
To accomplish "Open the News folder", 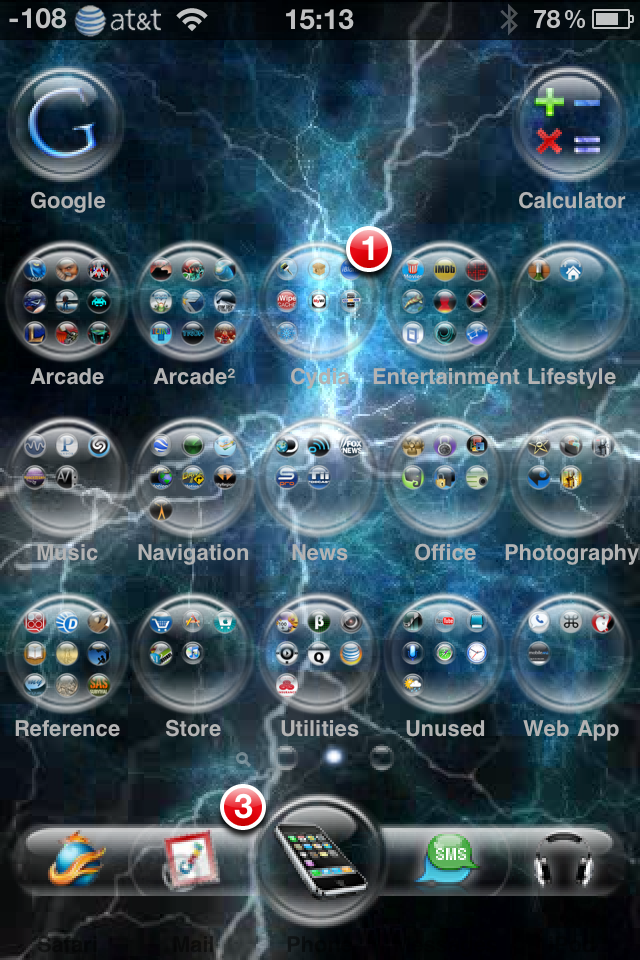I will coord(319,479).
